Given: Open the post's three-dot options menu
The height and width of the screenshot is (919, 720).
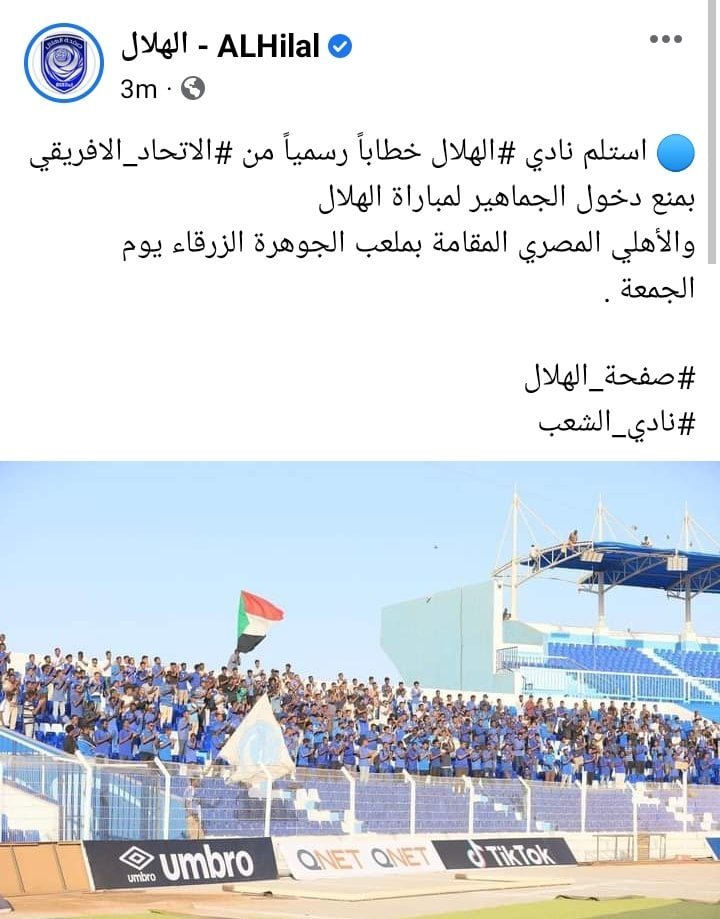Looking at the screenshot, I should (x=665, y=39).
